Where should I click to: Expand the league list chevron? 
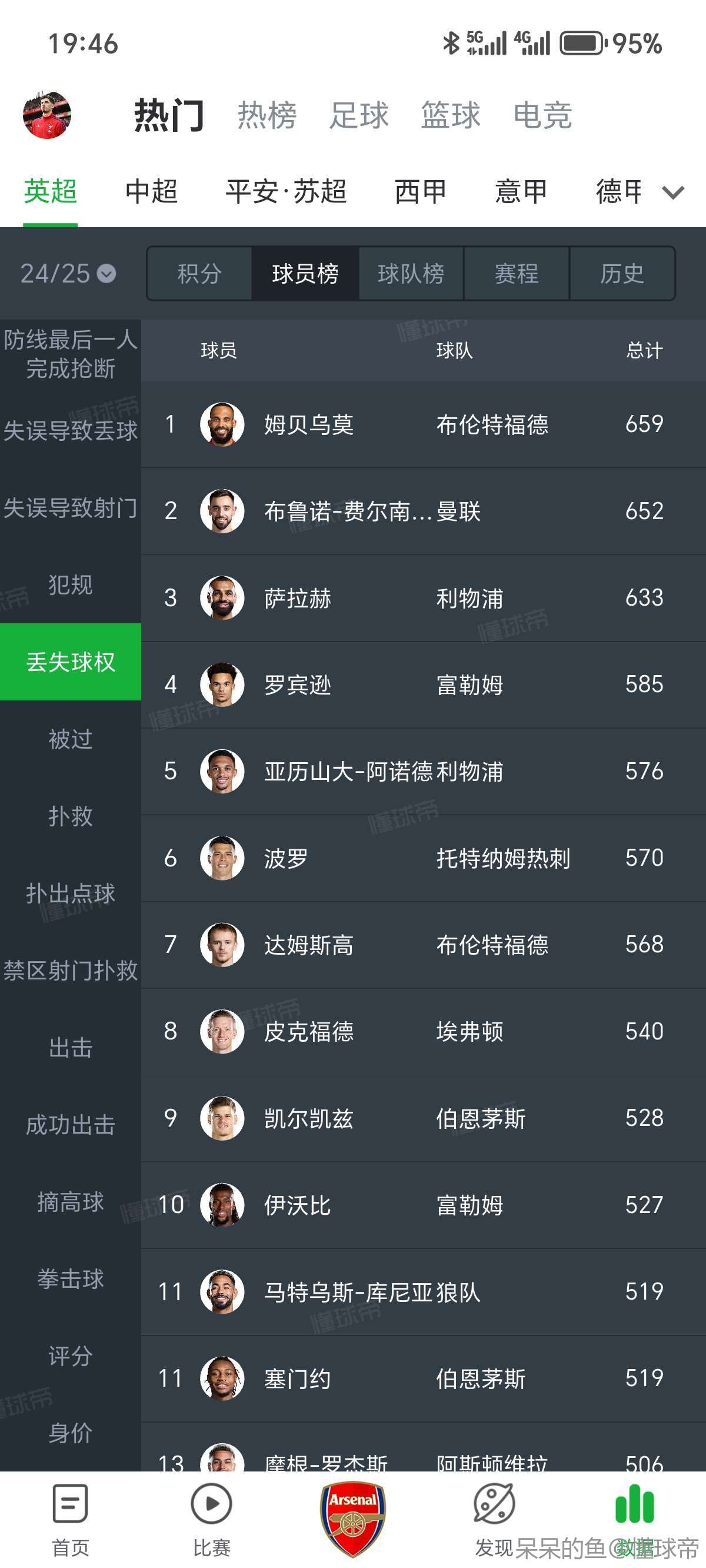(x=673, y=193)
